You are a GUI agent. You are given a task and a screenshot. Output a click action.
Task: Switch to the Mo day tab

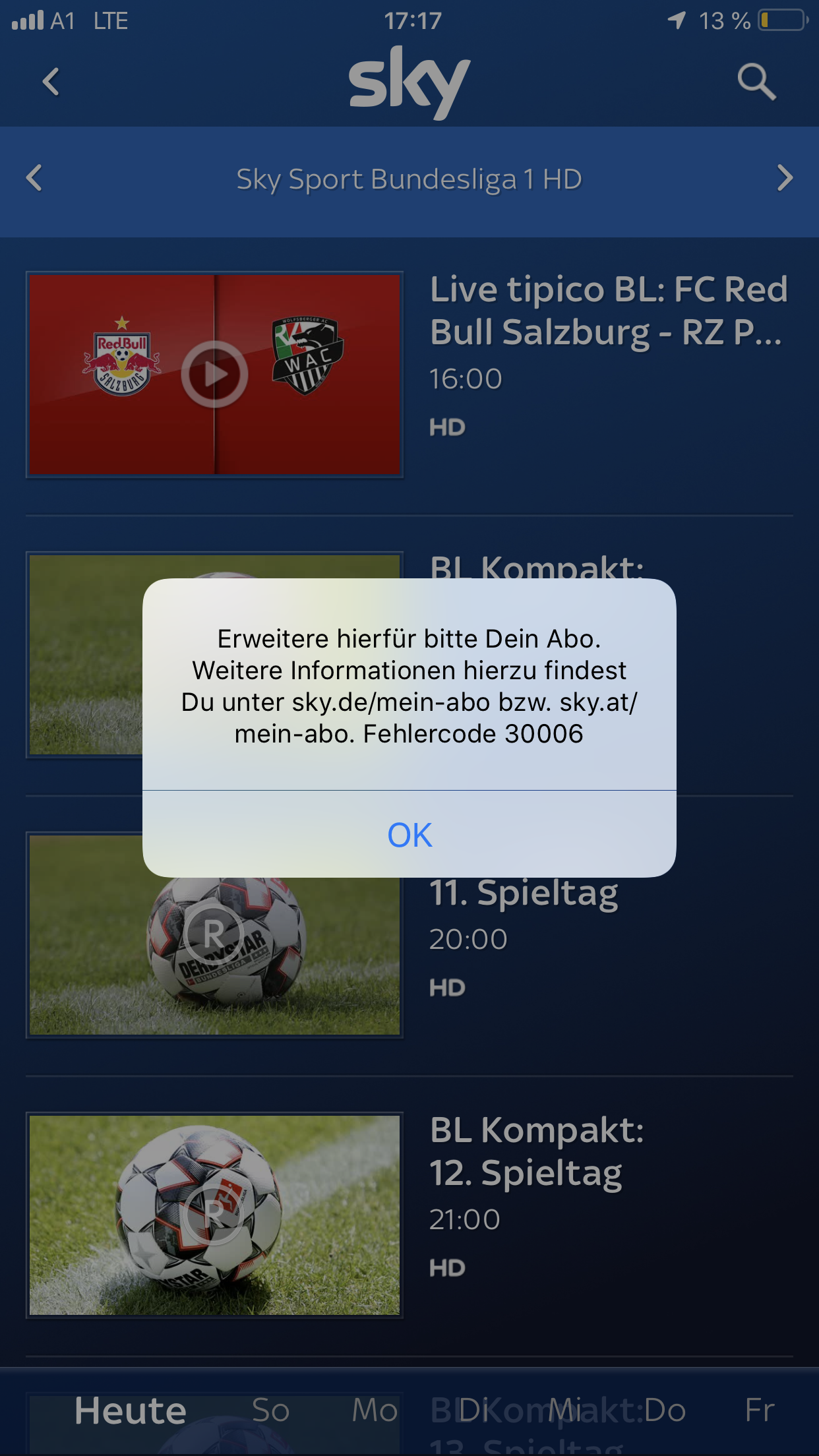tap(375, 1411)
